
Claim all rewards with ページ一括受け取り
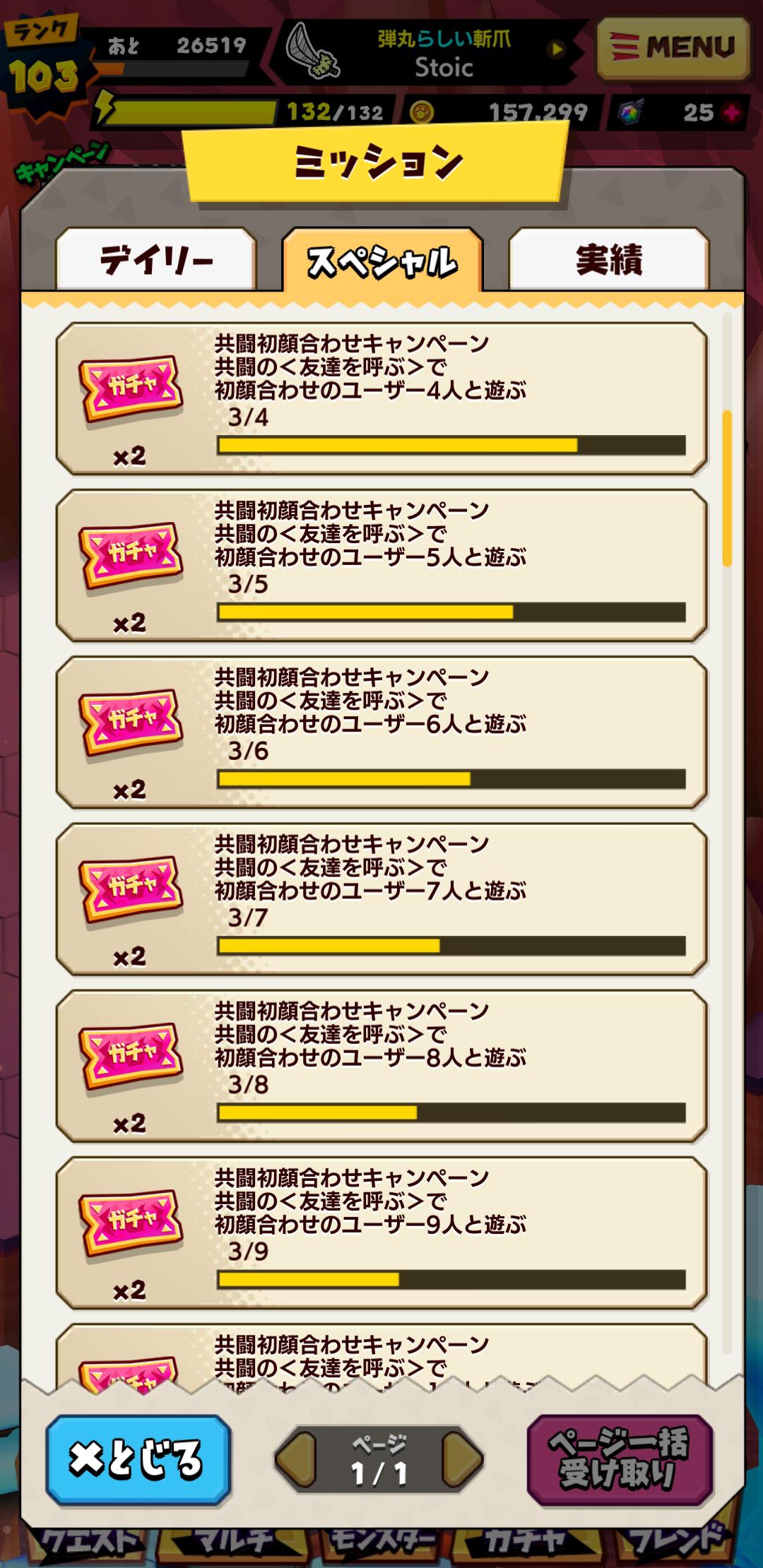tap(620, 1459)
